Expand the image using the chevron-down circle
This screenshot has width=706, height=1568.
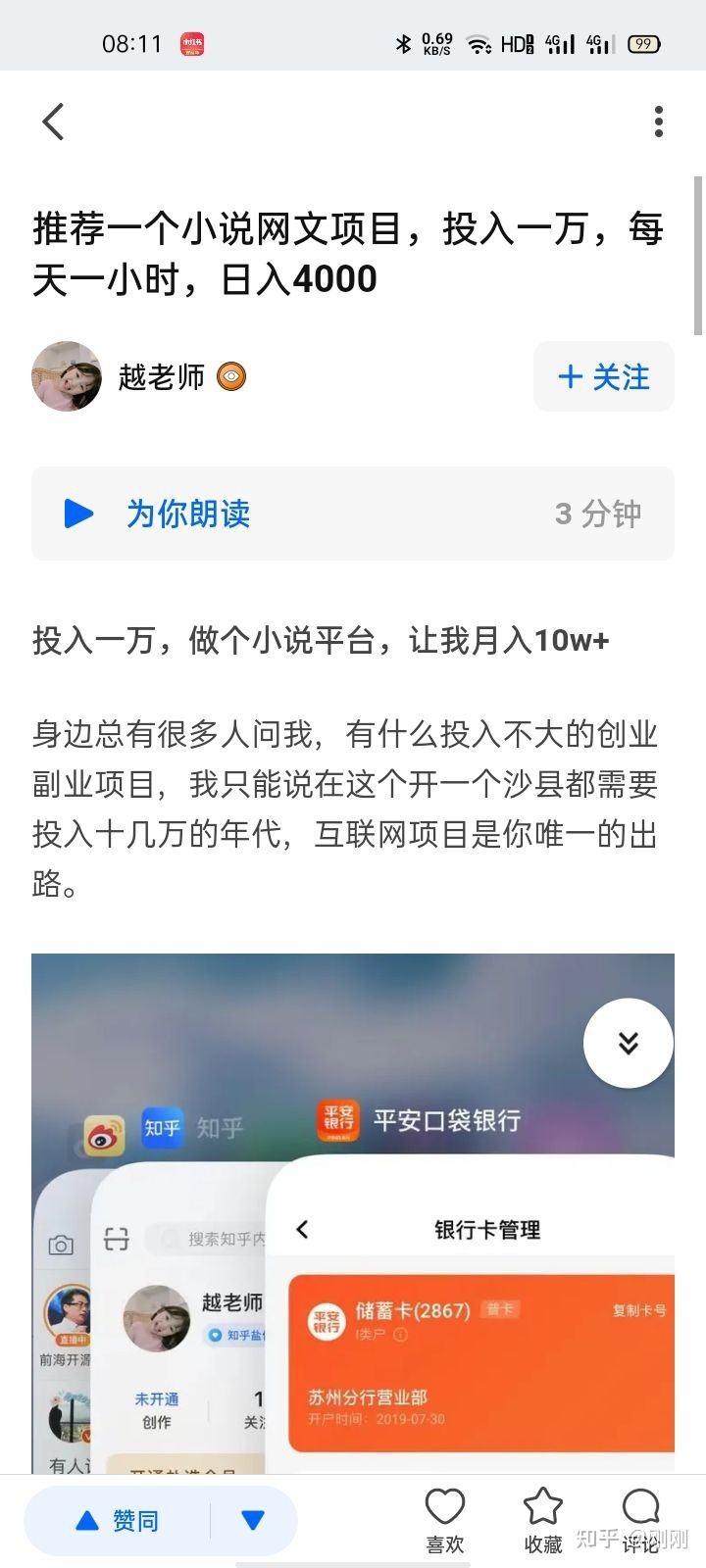coord(629,1043)
